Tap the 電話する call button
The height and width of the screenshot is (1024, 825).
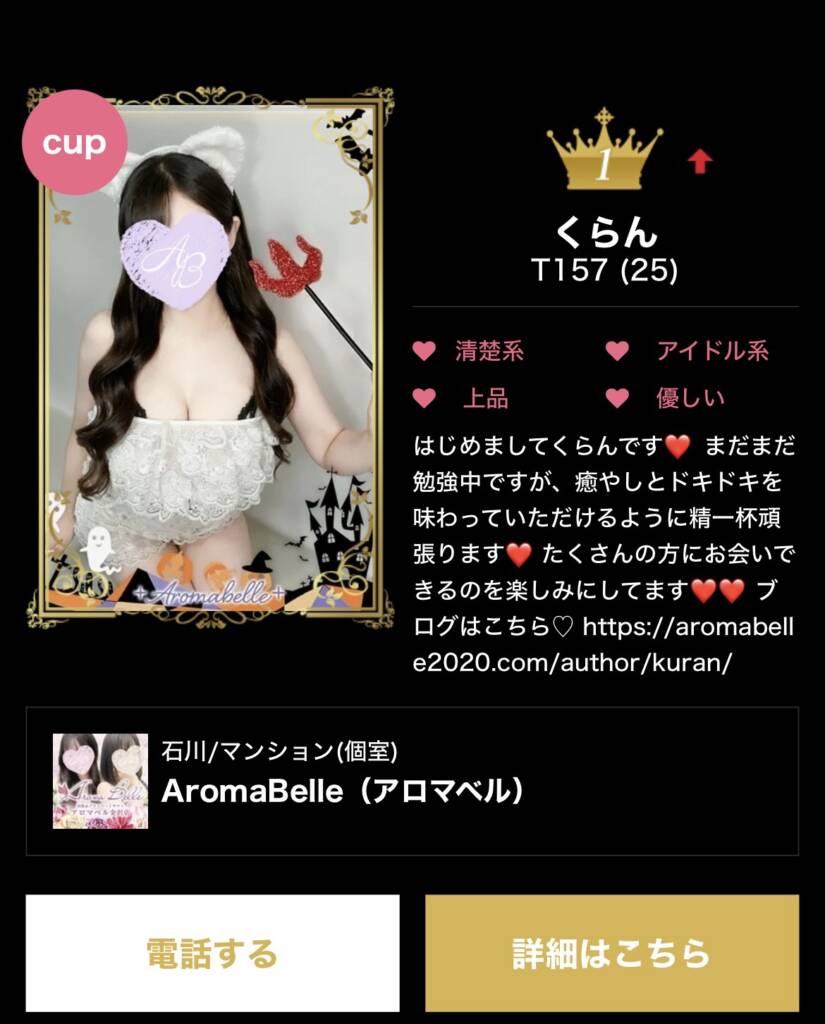point(212,952)
